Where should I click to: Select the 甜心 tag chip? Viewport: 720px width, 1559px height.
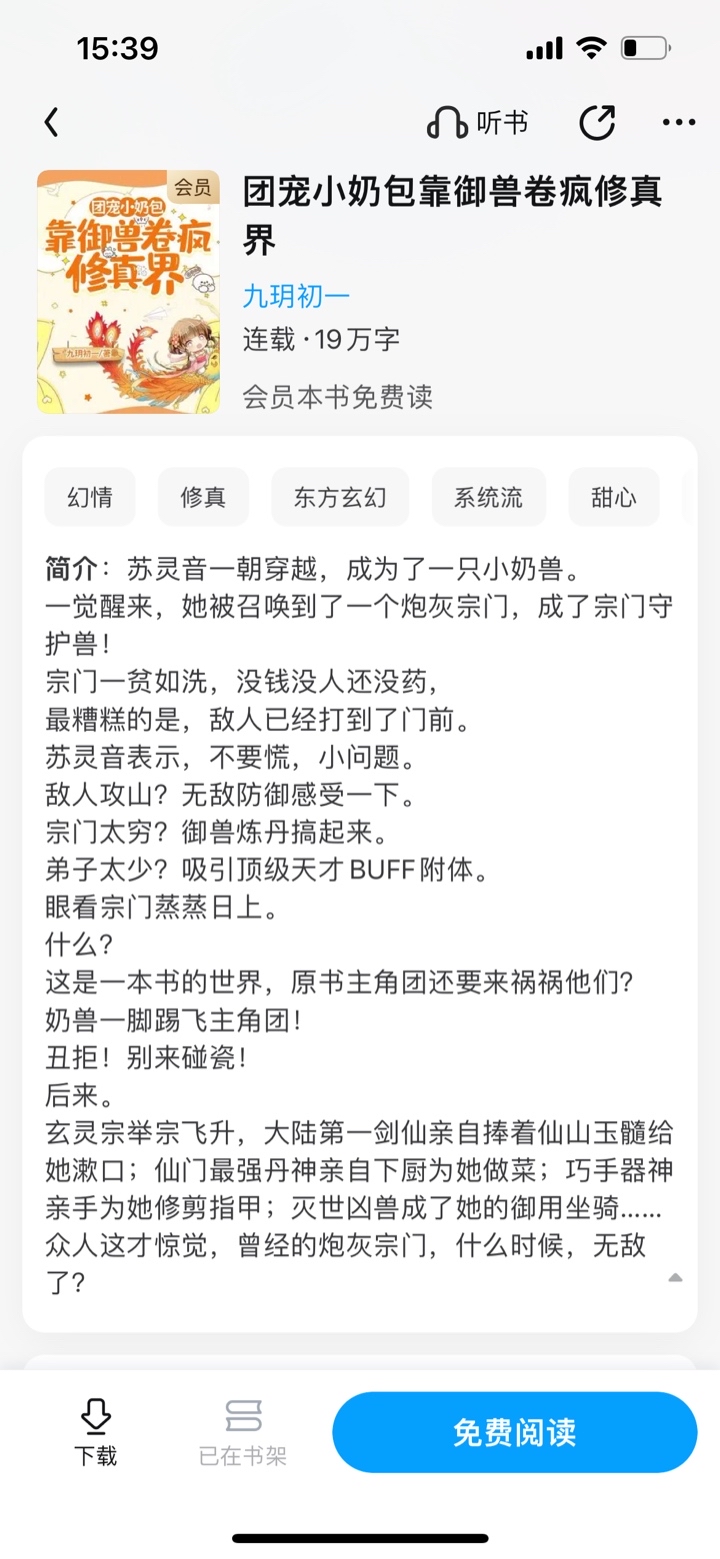pyautogui.click(x=614, y=497)
